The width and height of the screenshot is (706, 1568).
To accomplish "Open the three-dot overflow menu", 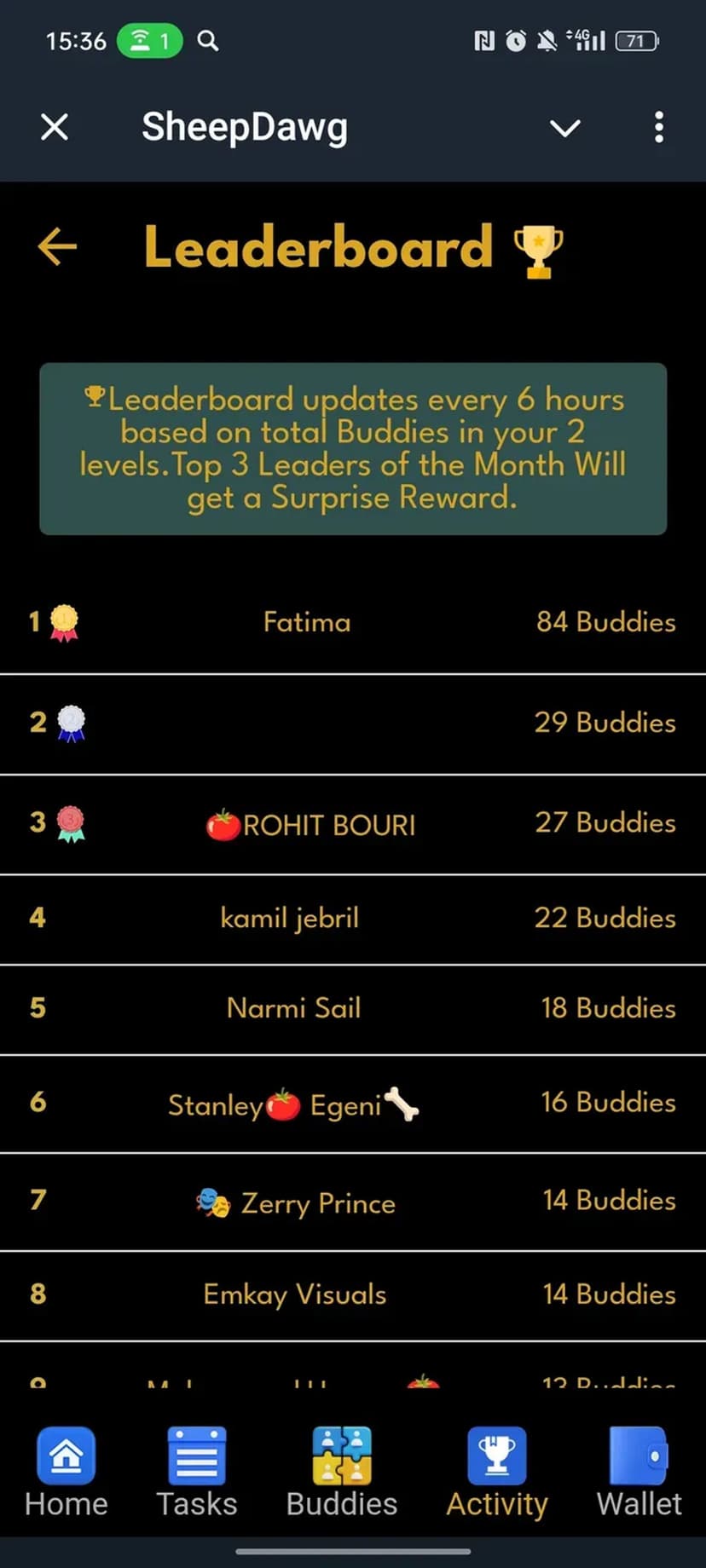I will tap(658, 128).
